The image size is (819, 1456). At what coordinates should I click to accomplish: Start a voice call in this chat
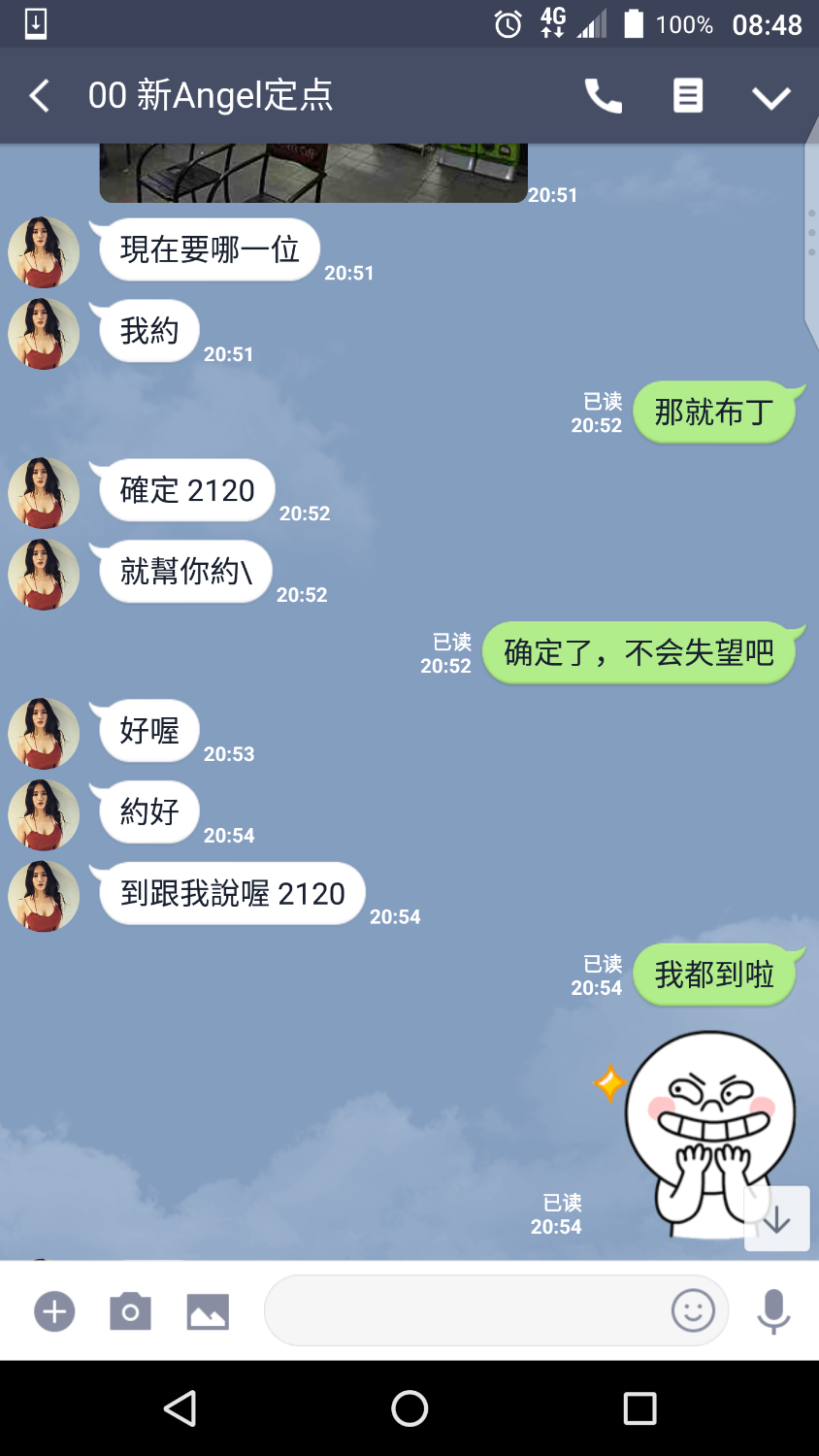tap(603, 96)
